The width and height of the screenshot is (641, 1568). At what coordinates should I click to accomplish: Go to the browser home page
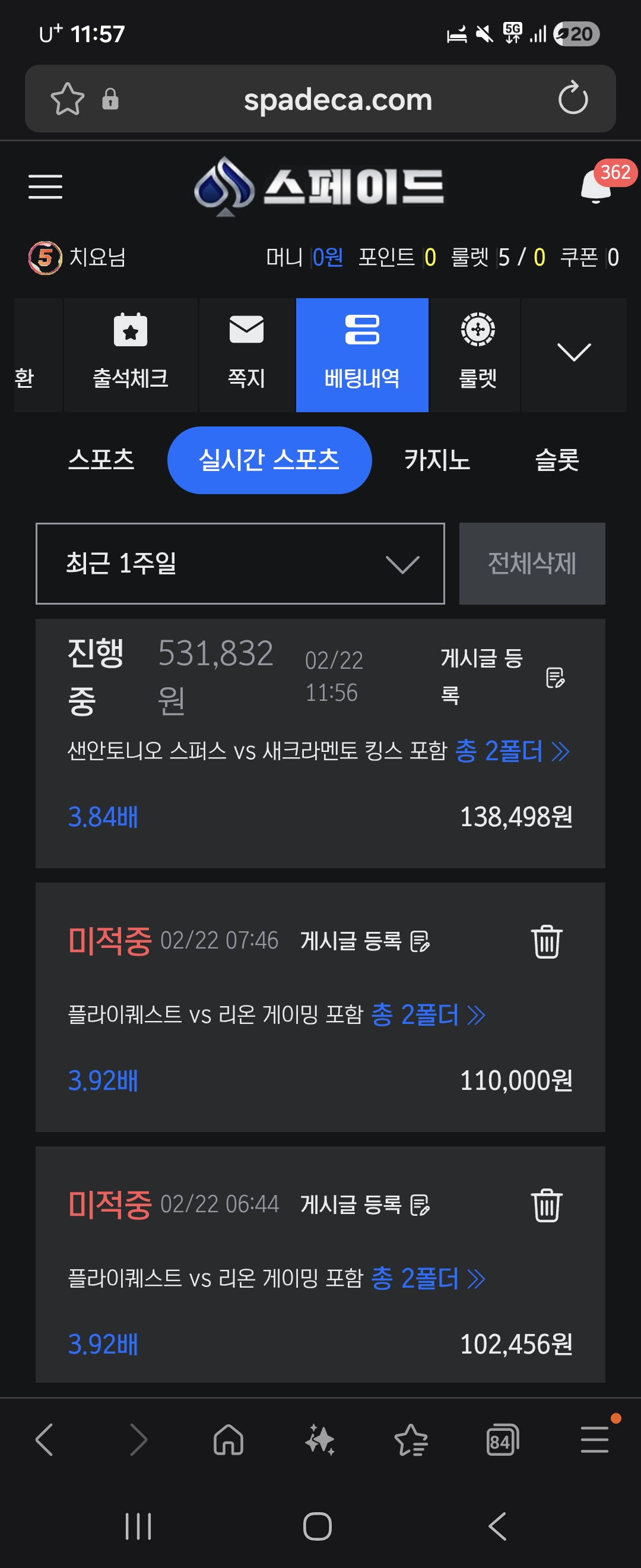(x=229, y=1441)
